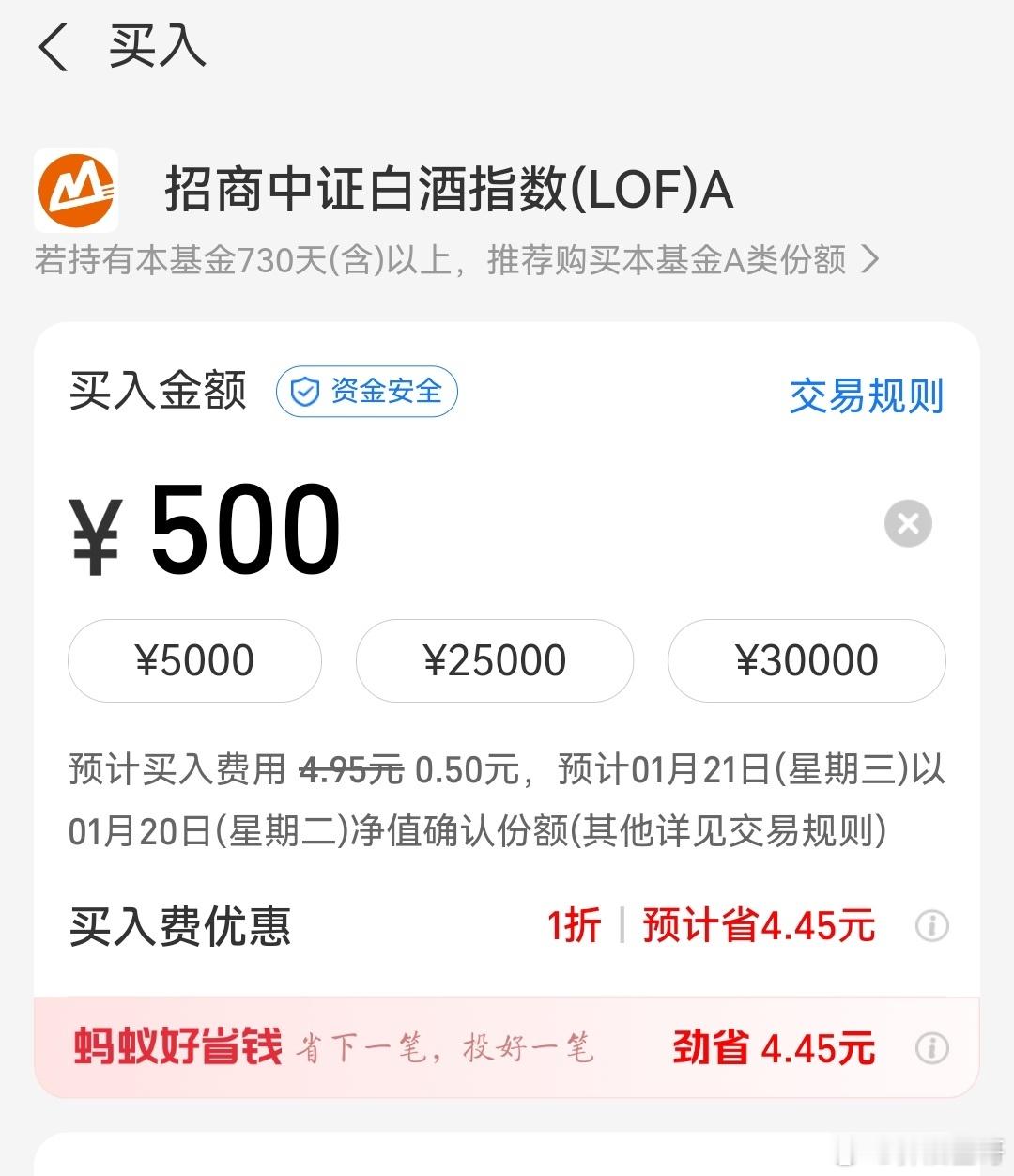Select the ¥5000 quick amount option
1014x1176 pixels.
coord(193,660)
